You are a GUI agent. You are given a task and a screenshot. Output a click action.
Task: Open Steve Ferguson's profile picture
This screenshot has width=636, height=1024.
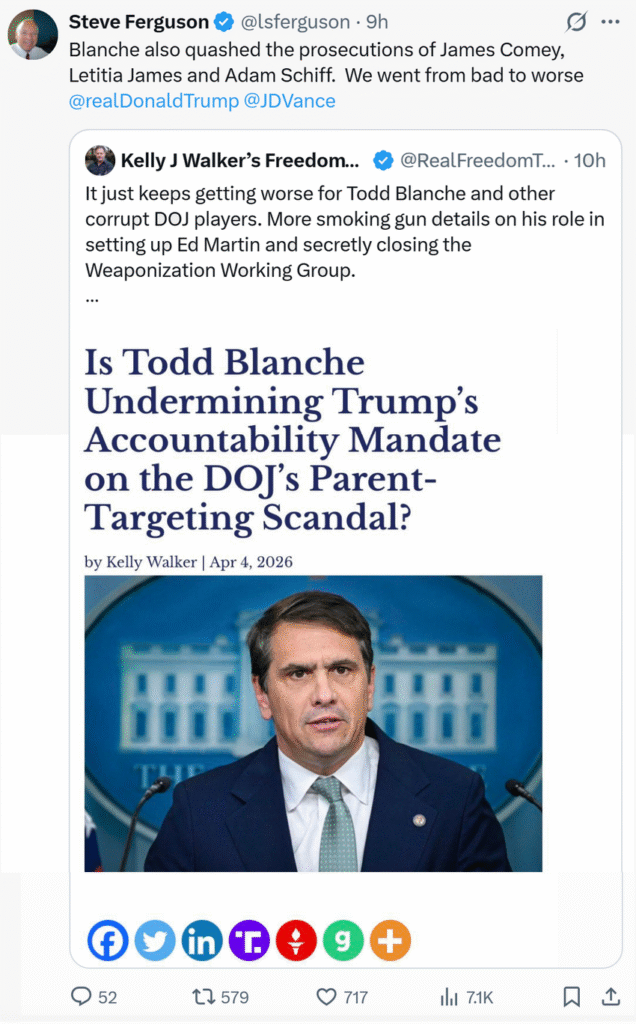32,35
